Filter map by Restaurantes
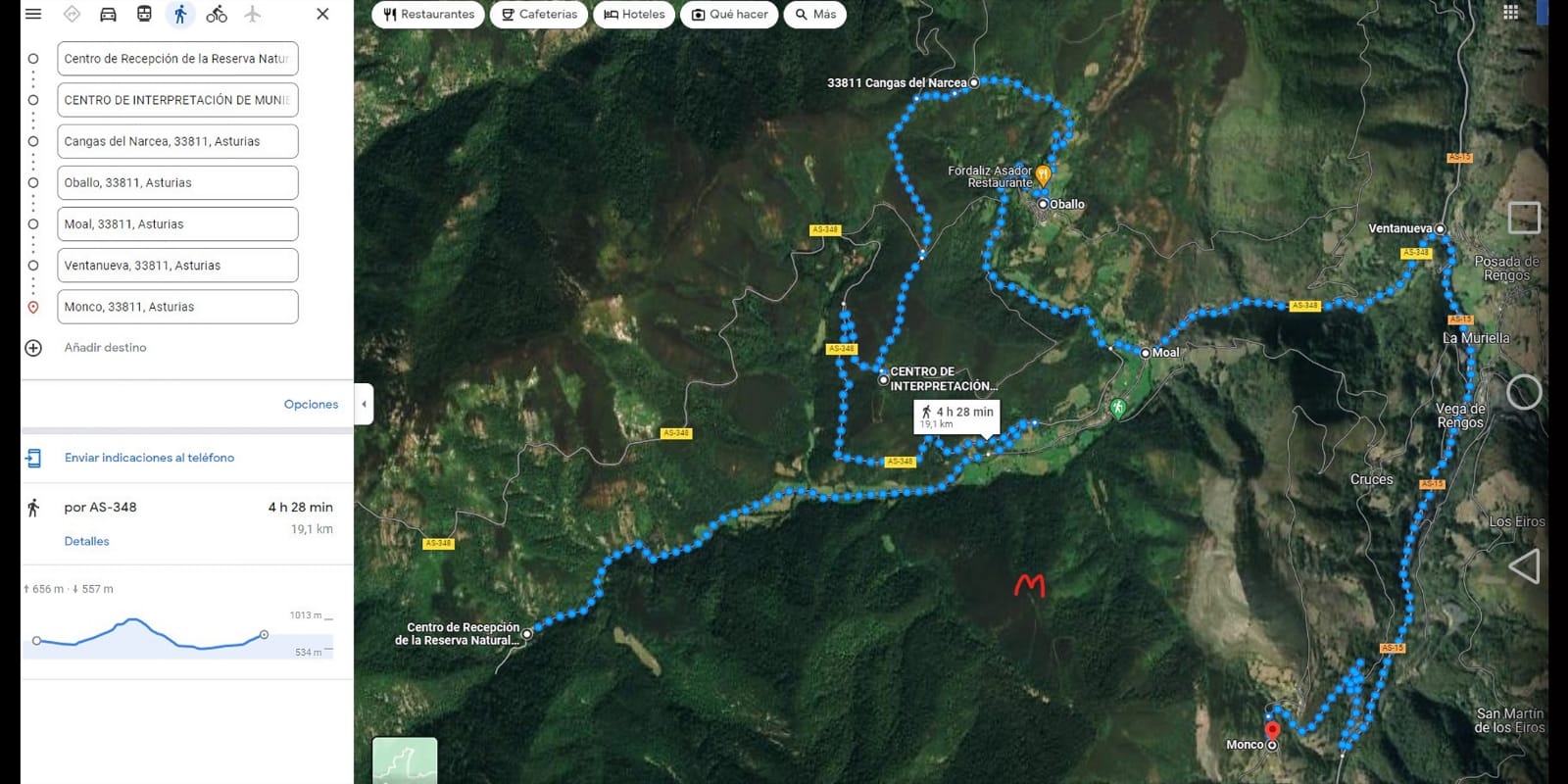Viewport: 1568px width, 784px height. [428, 15]
